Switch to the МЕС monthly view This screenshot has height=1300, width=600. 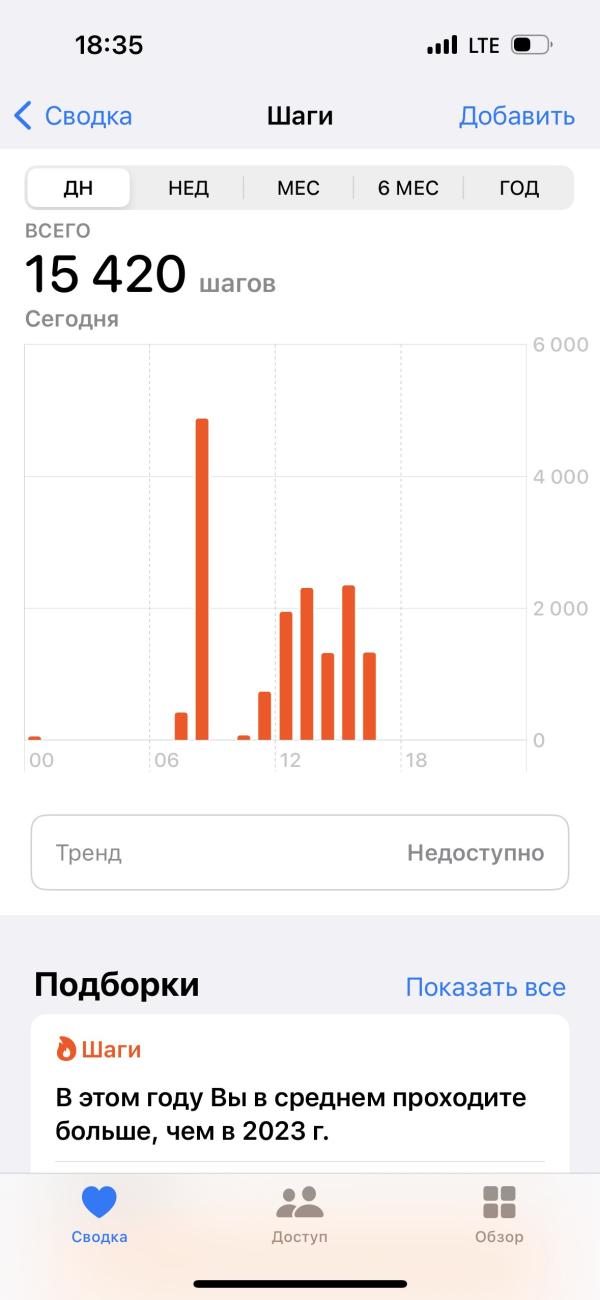click(298, 188)
